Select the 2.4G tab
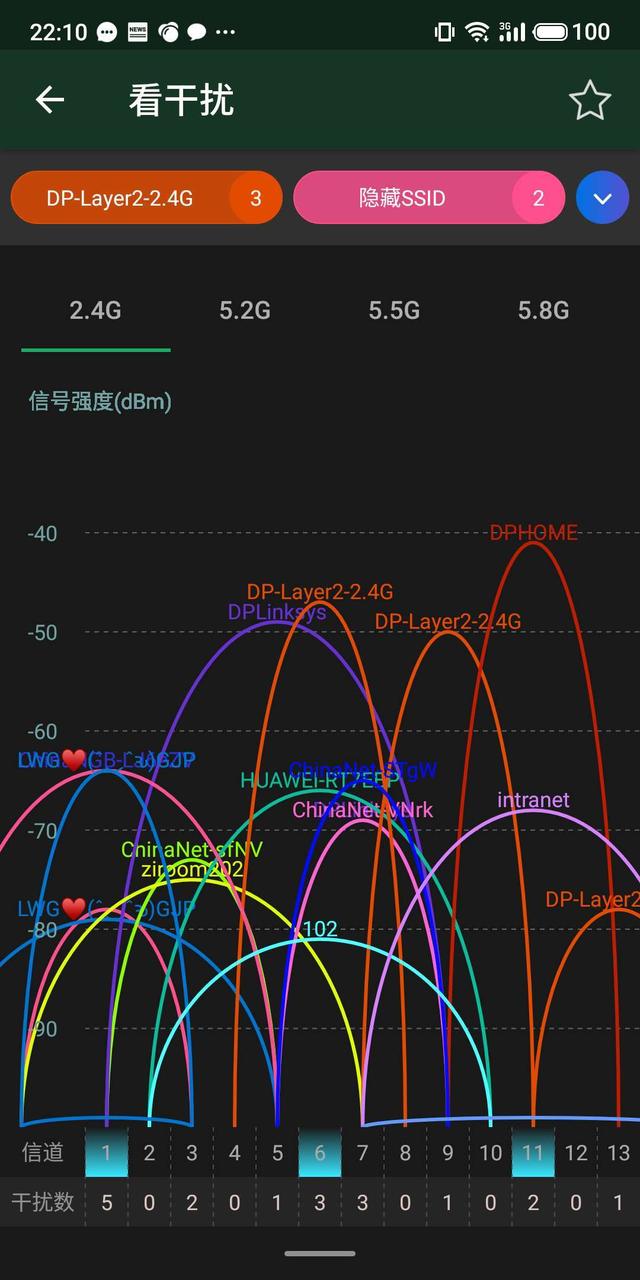The height and width of the screenshot is (1280, 640). (96, 311)
